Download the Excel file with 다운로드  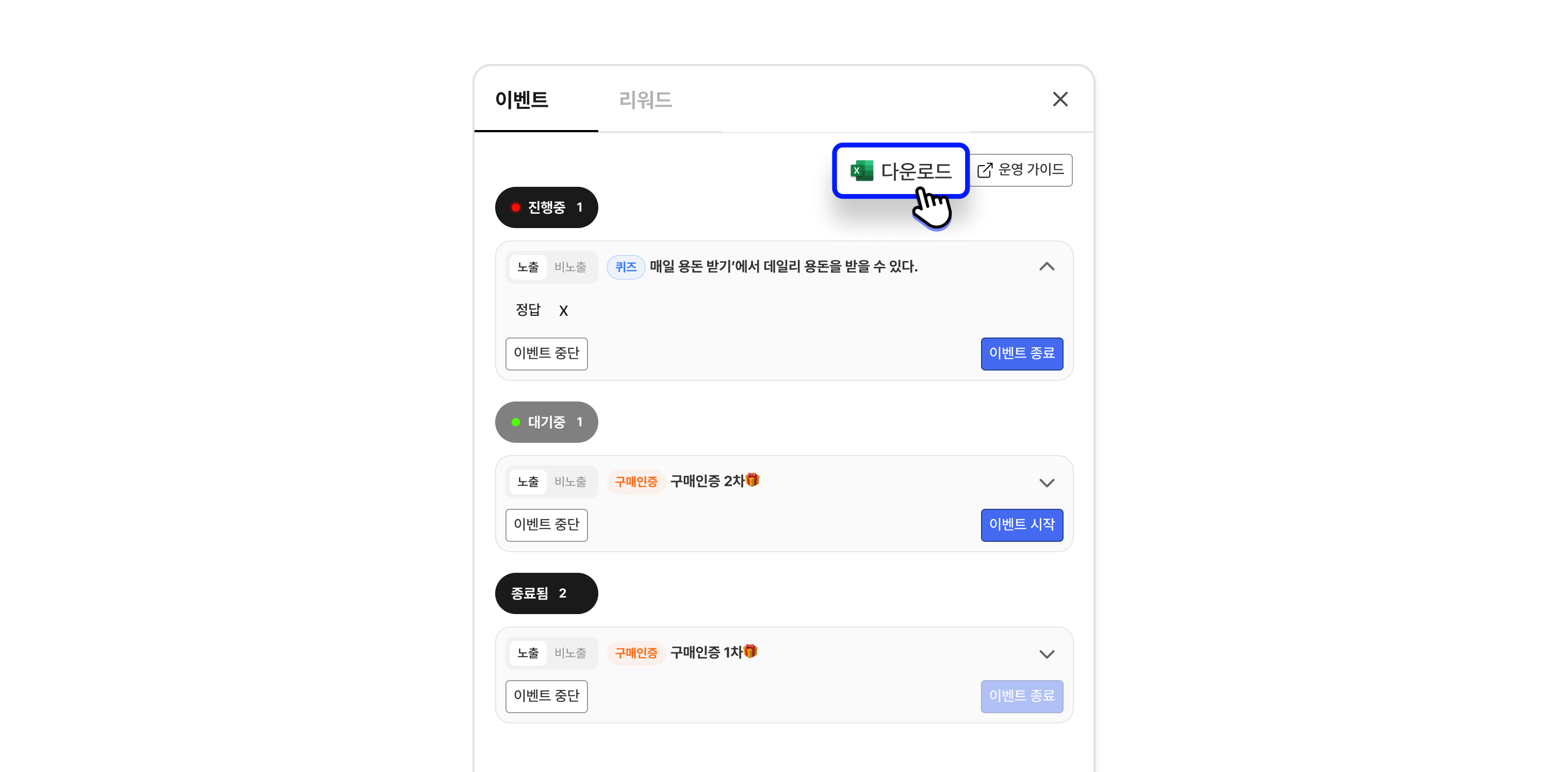tap(900, 170)
